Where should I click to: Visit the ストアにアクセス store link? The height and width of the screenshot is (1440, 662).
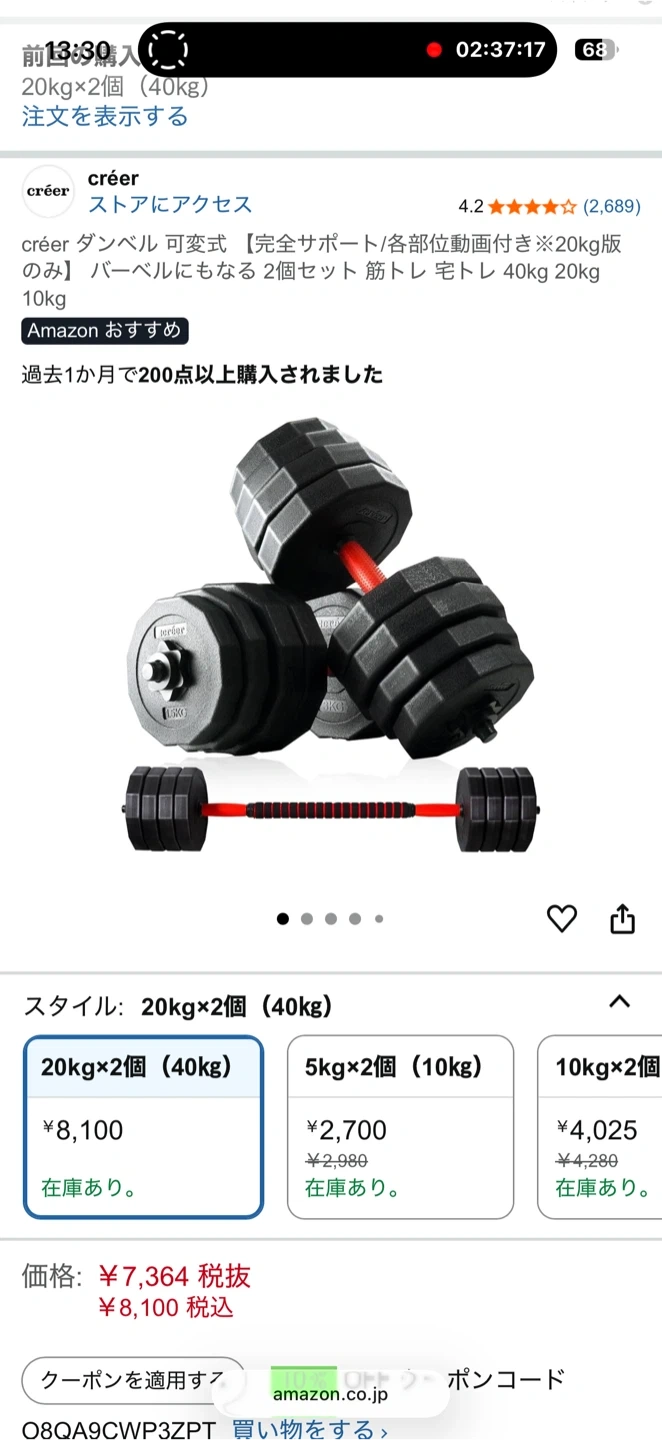(170, 205)
